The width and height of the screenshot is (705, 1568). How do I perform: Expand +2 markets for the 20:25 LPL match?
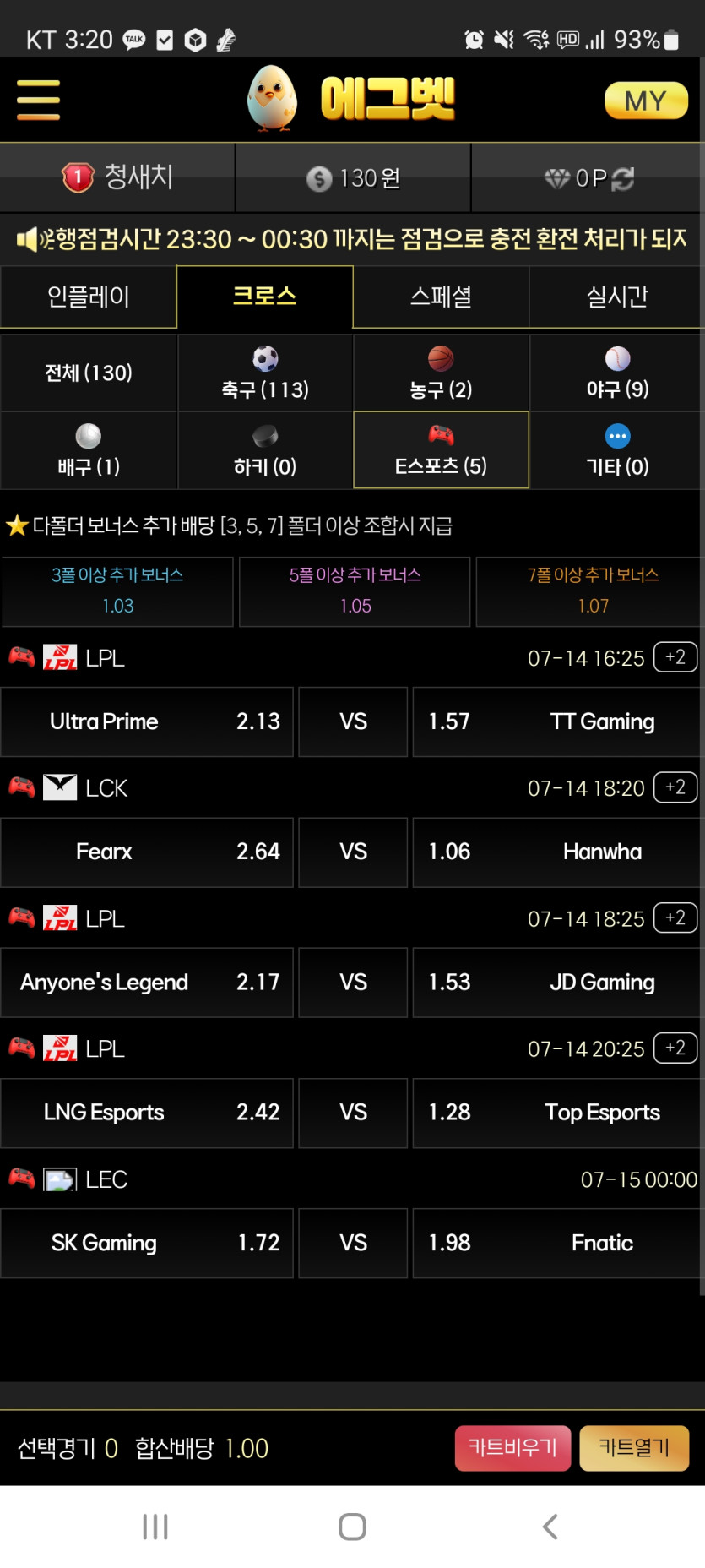675,1048
